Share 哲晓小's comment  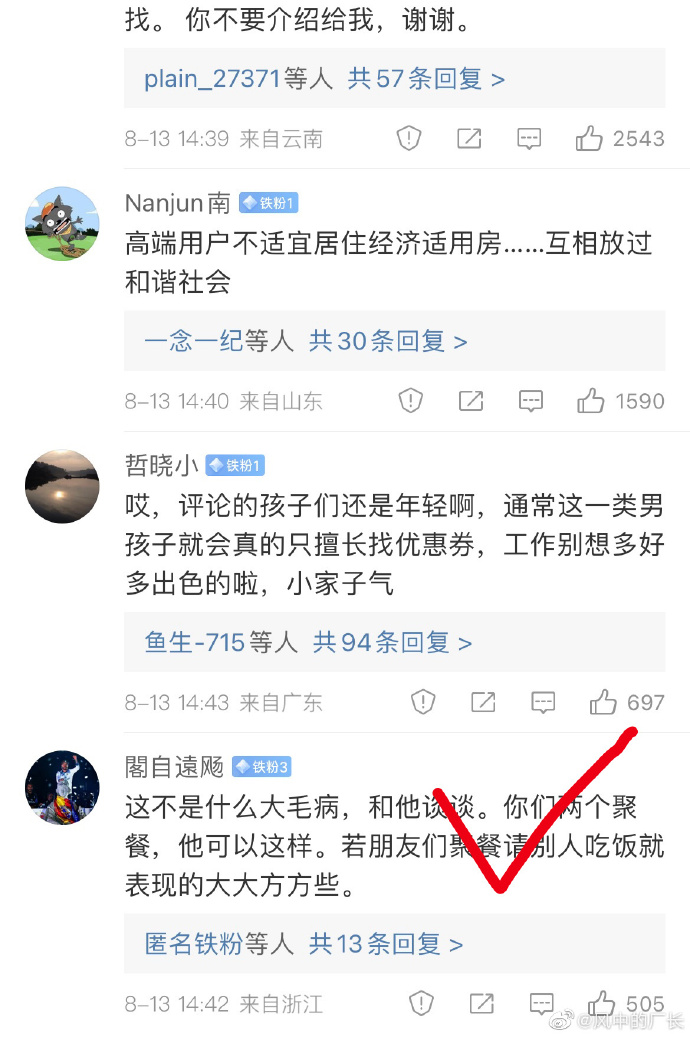(x=483, y=702)
